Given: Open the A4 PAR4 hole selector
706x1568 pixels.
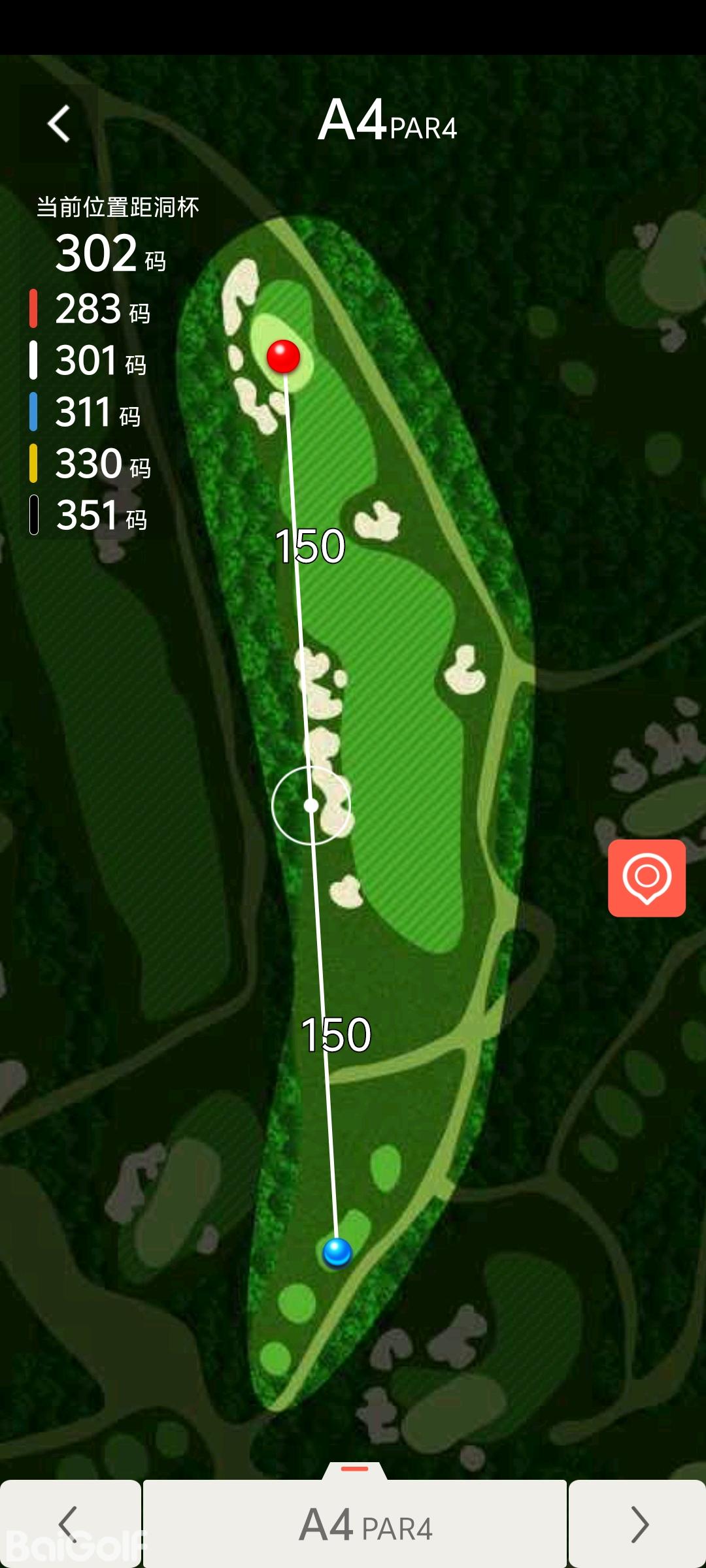Looking at the screenshot, I should pyautogui.click(x=355, y=1524).
